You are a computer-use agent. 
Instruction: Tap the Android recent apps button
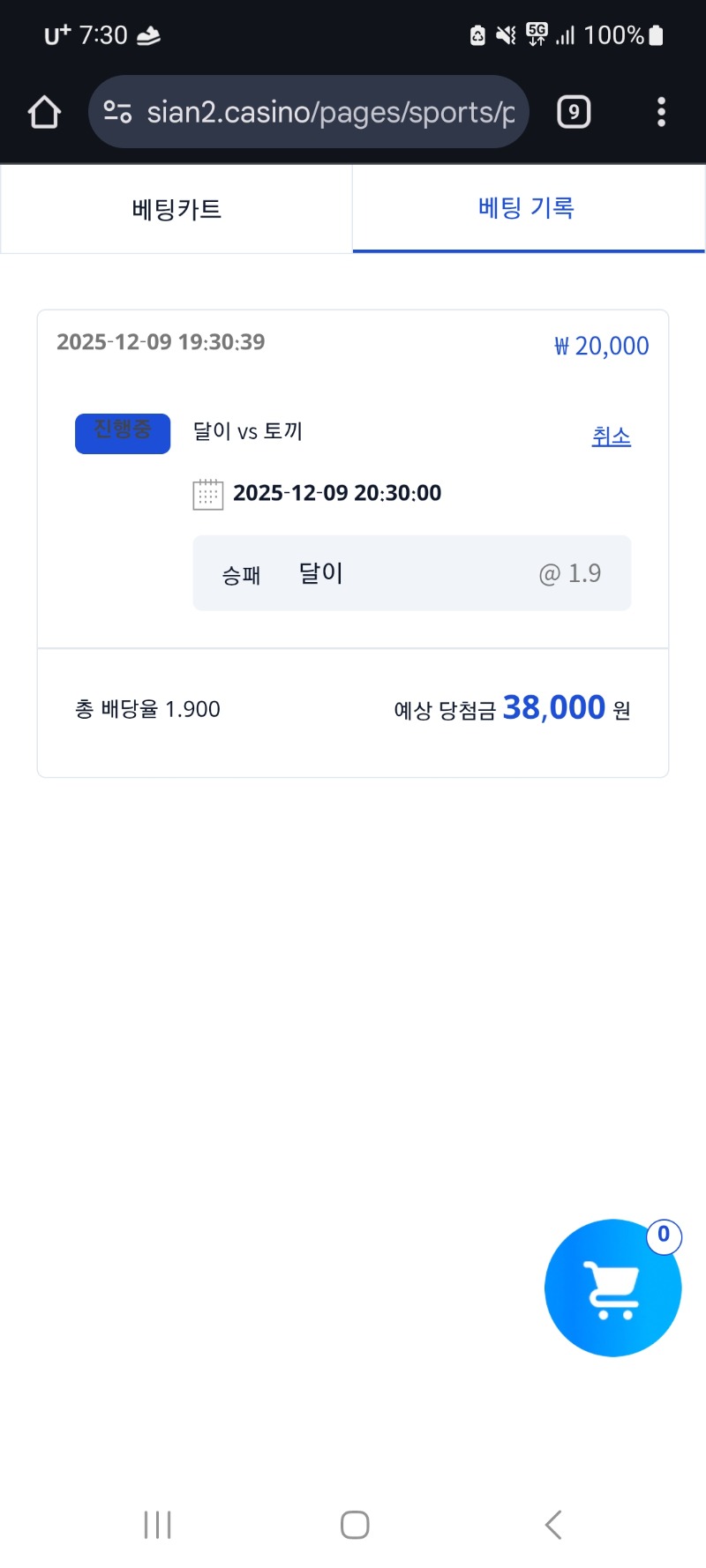coord(156,1523)
